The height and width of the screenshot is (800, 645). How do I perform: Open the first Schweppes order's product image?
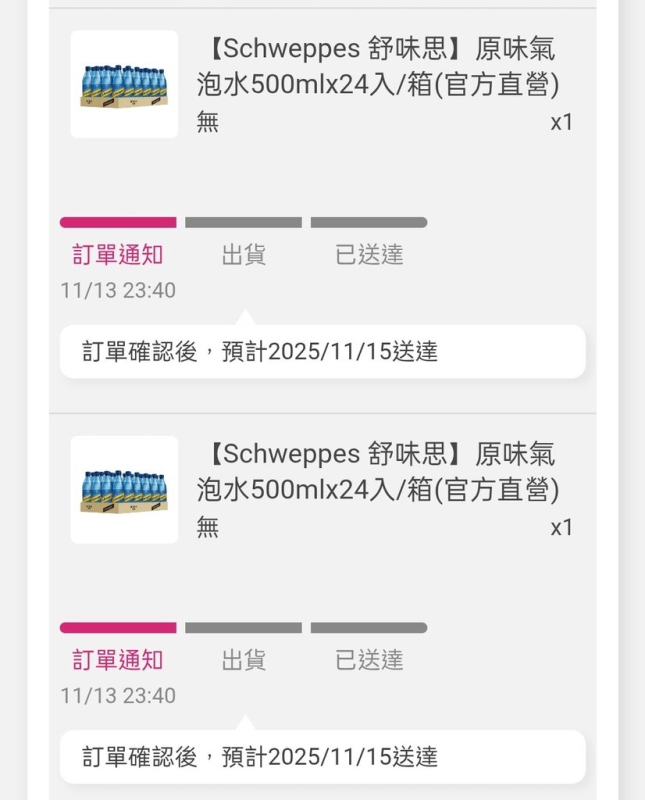point(124,84)
